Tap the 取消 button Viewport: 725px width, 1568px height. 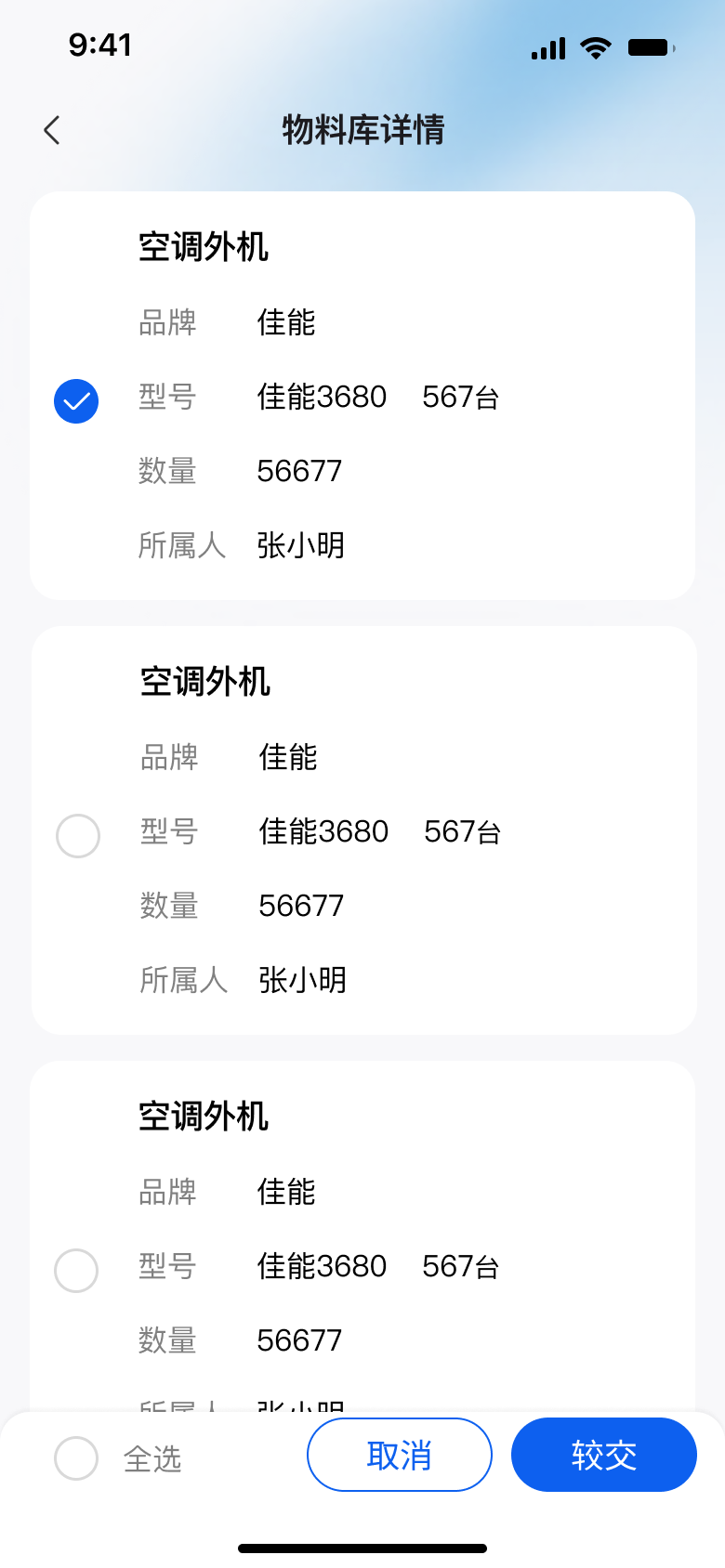click(400, 1455)
